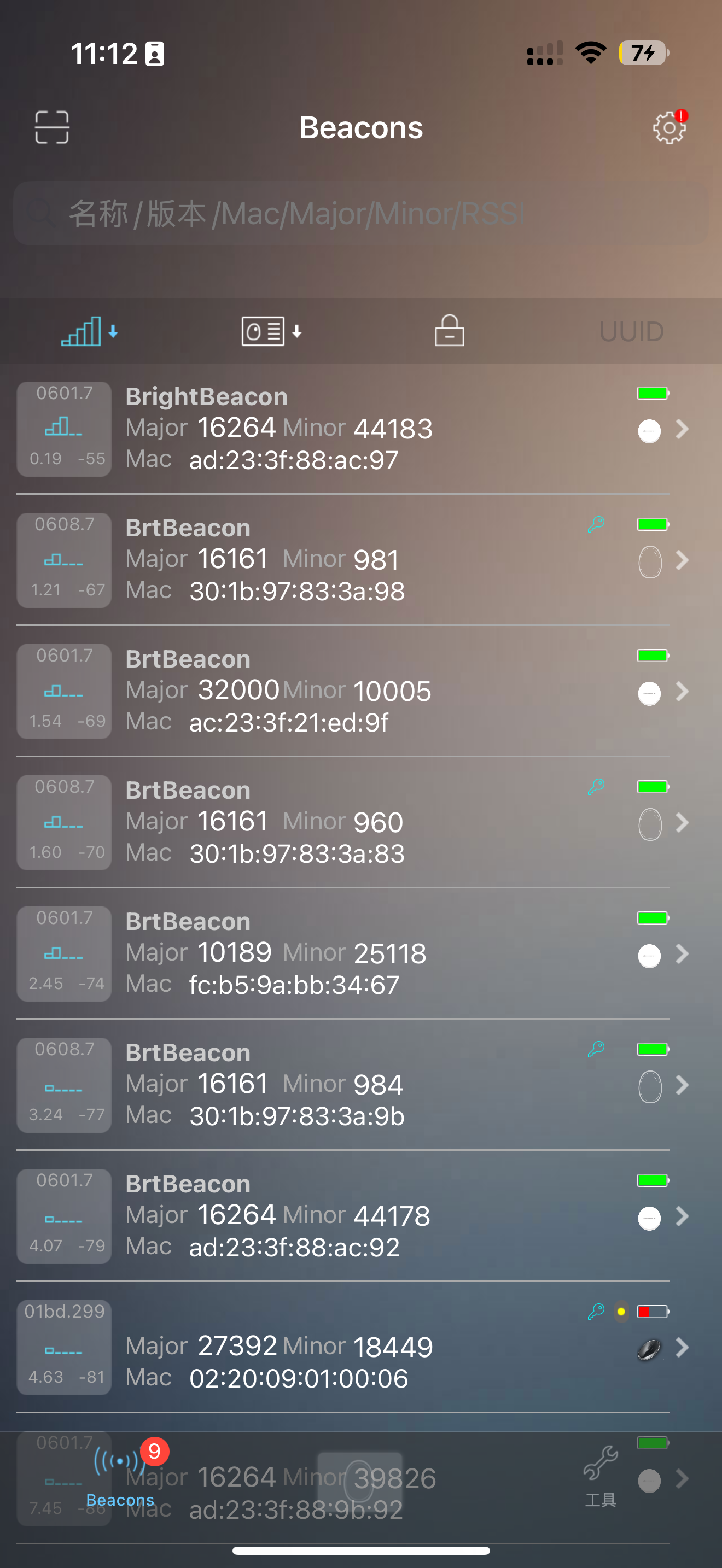Select the BrightBeacon entry name
Screen dimensions: 722x1568
[206, 396]
